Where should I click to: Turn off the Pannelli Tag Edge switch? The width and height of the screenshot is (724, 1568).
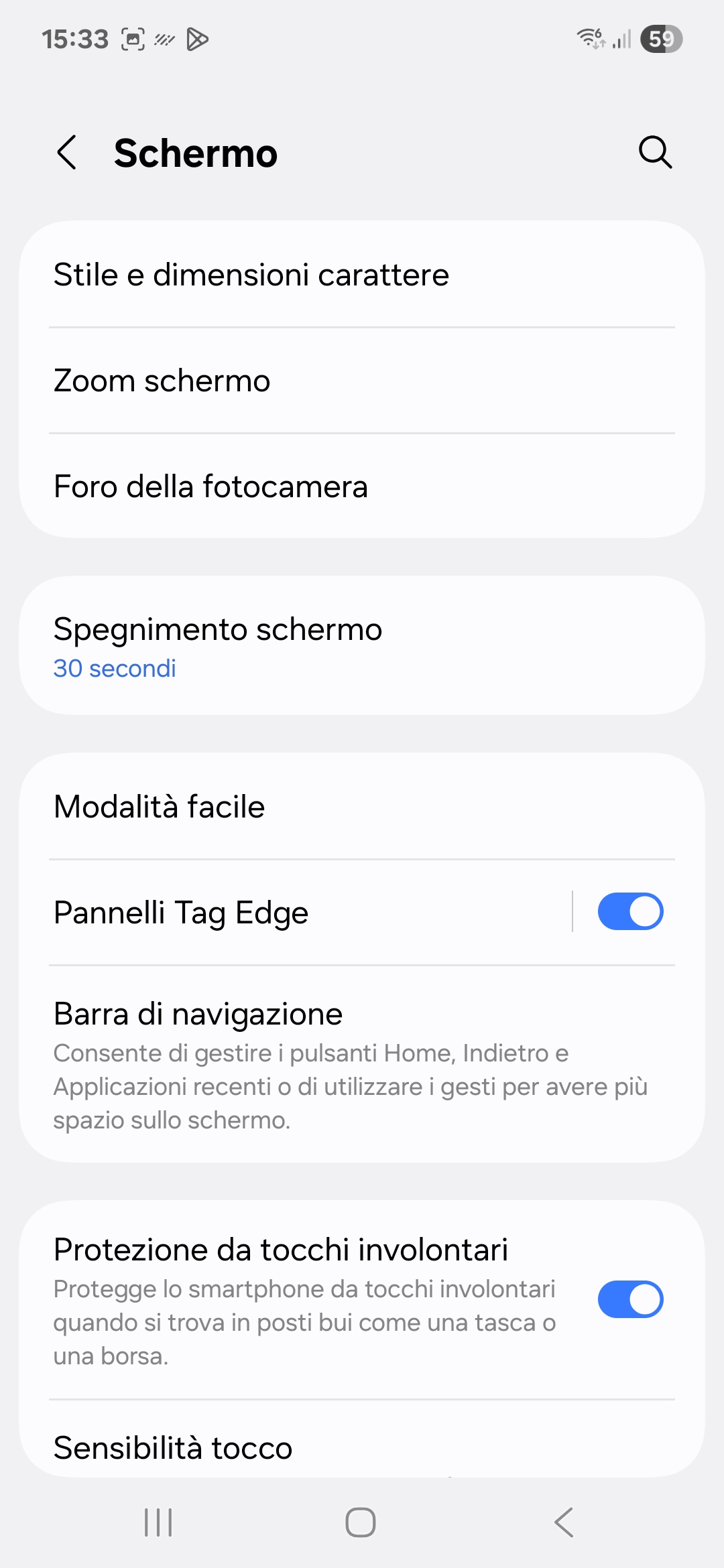(x=630, y=912)
